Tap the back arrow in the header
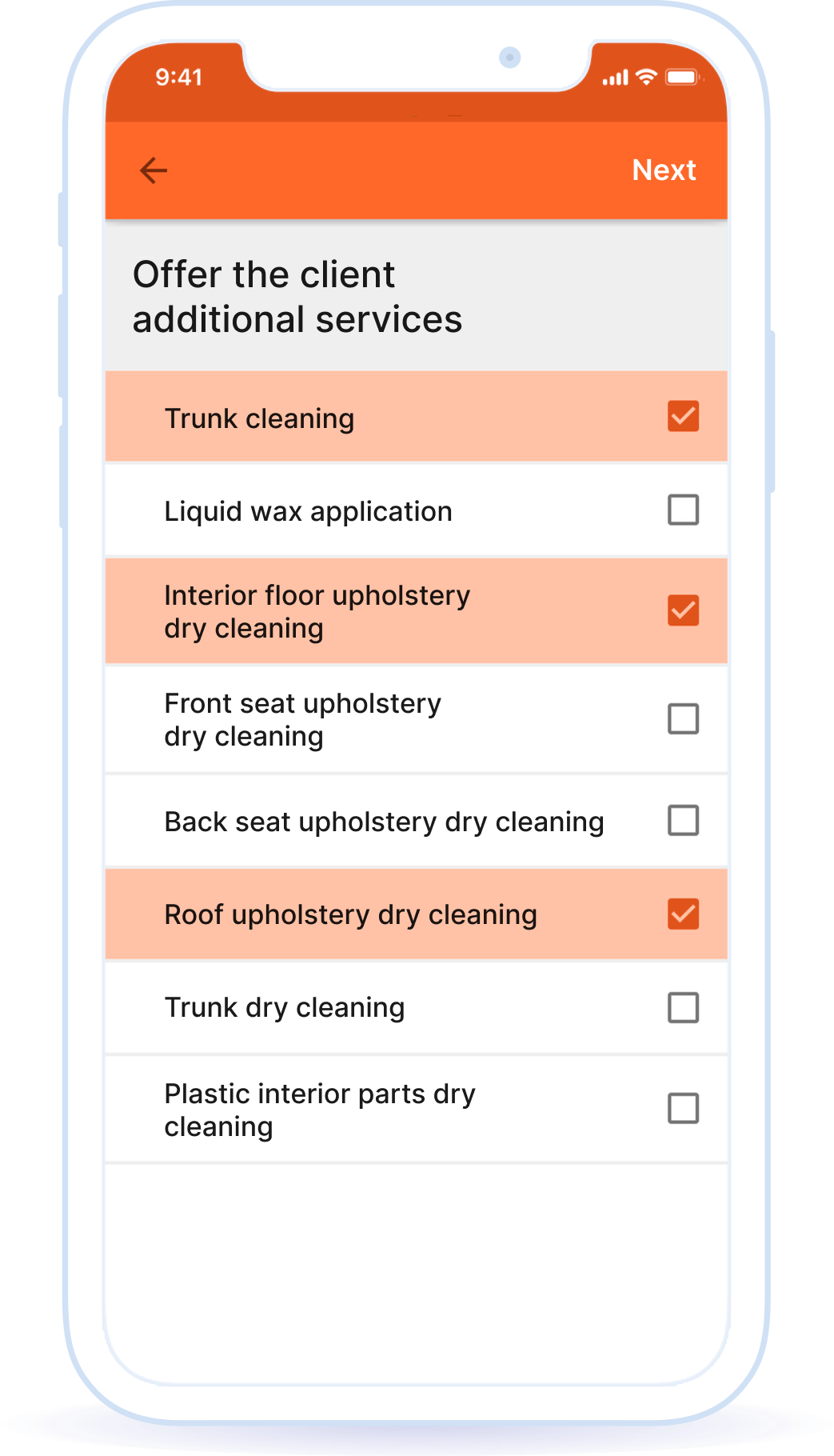 (x=154, y=170)
